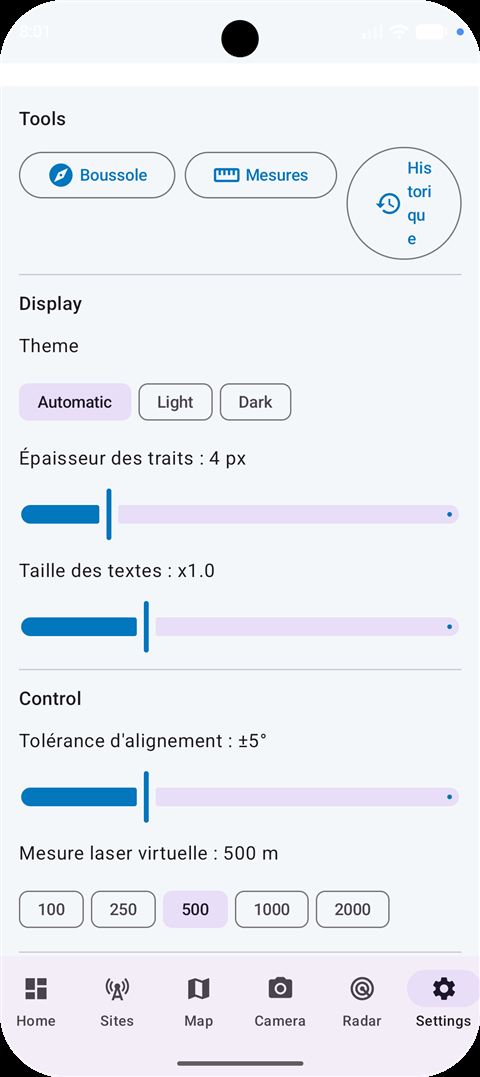Tap the Taille des textes slider track
The width and height of the screenshot is (480, 1077).
[x=240, y=626]
